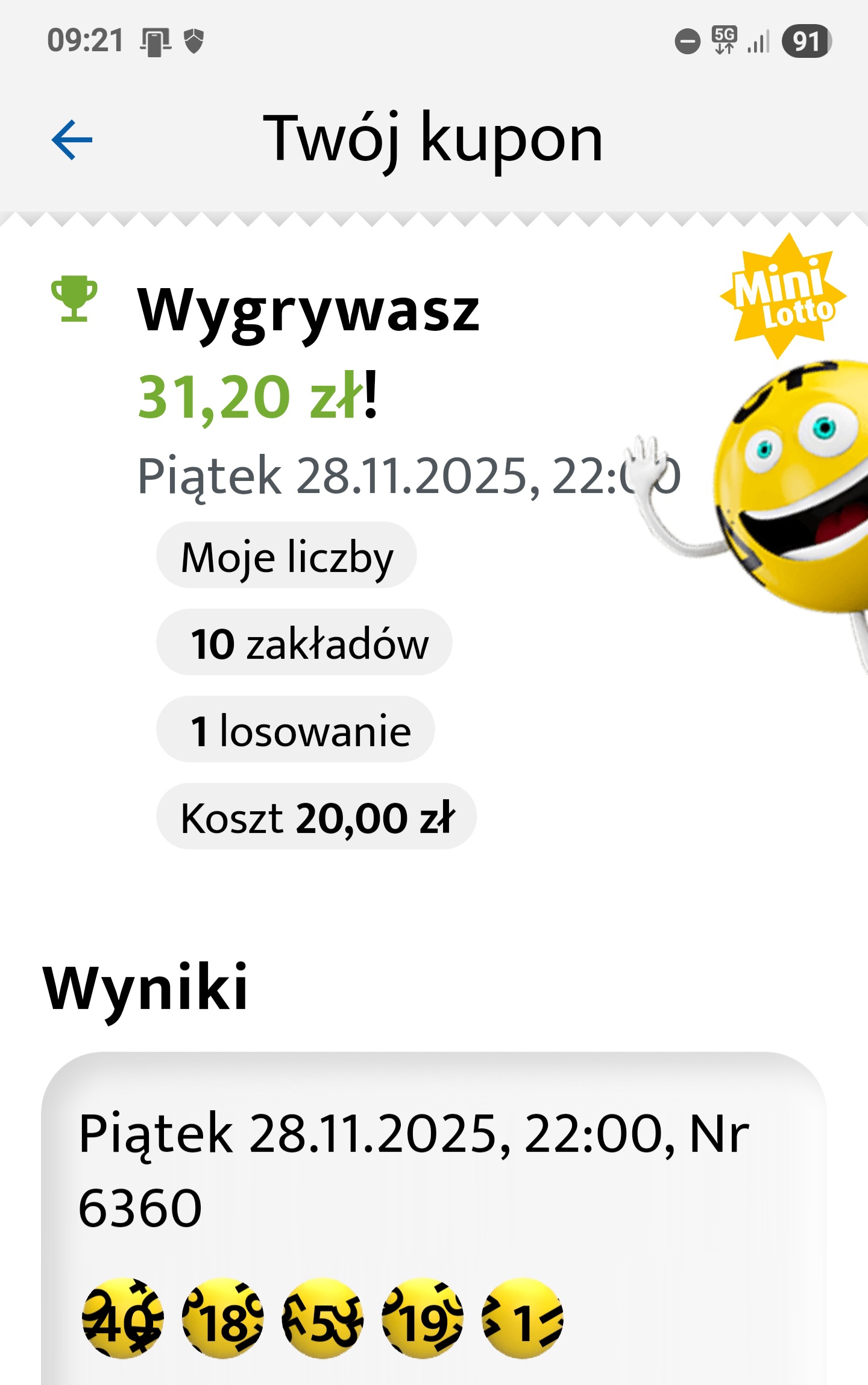Go back using the blue arrow
The image size is (868, 1385).
click(x=72, y=140)
